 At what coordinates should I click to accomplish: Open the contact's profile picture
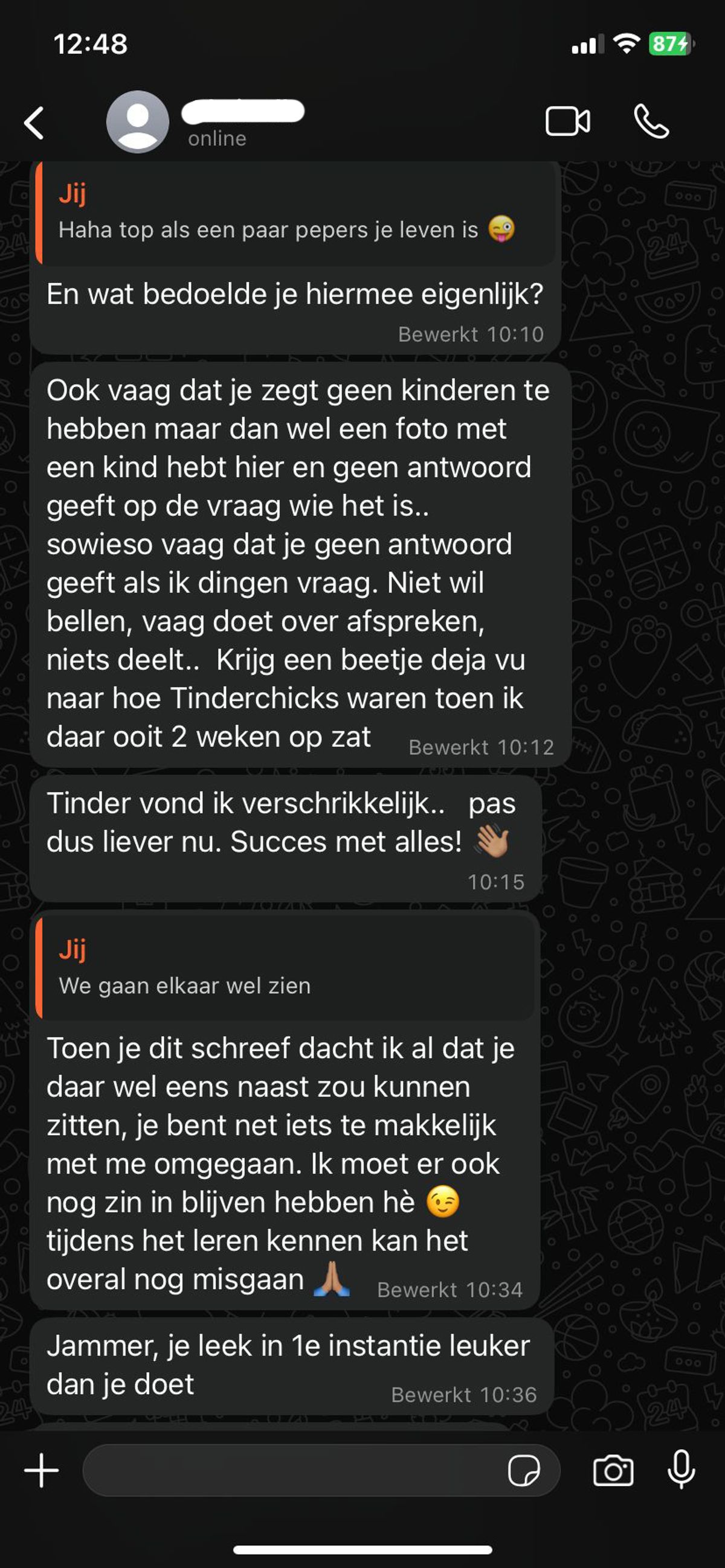(138, 122)
